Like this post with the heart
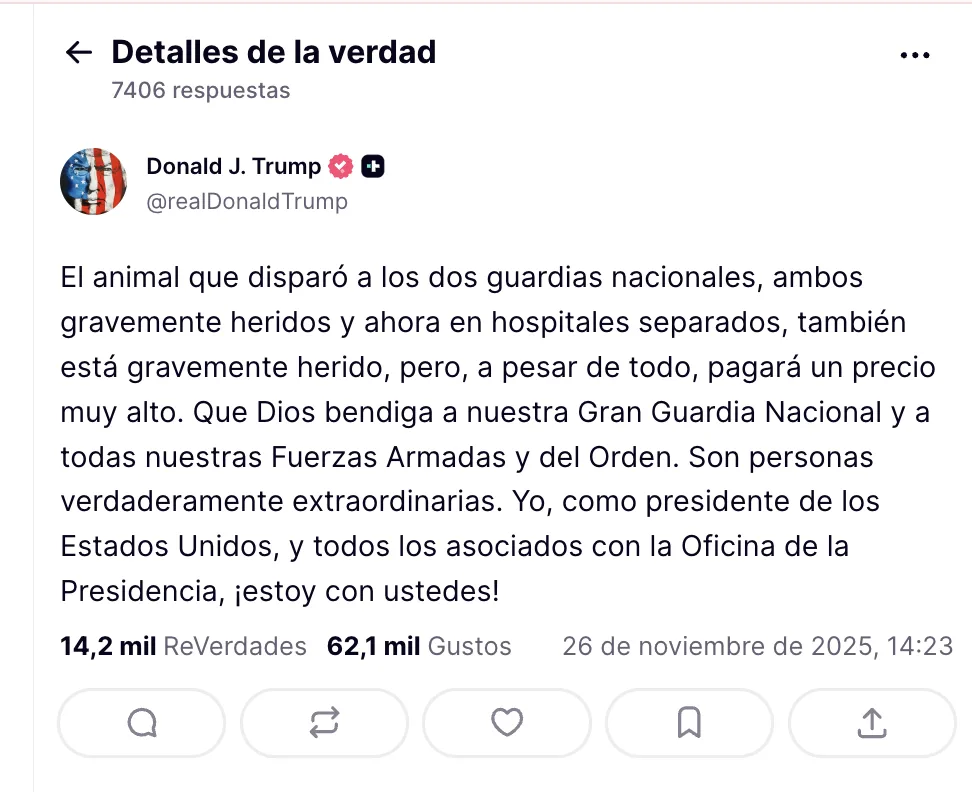 tap(507, 722)
